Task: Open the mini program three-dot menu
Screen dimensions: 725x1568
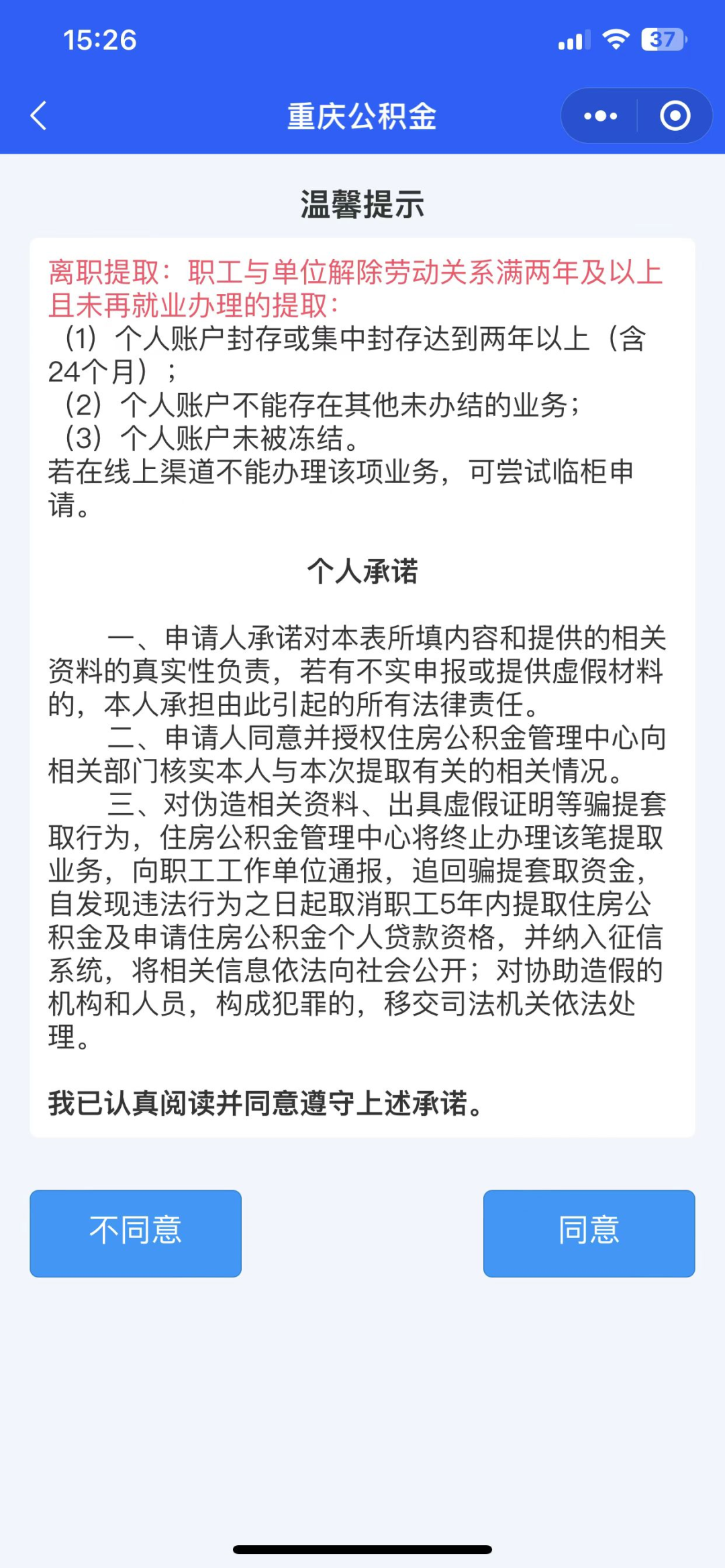Action: point(600,116)
